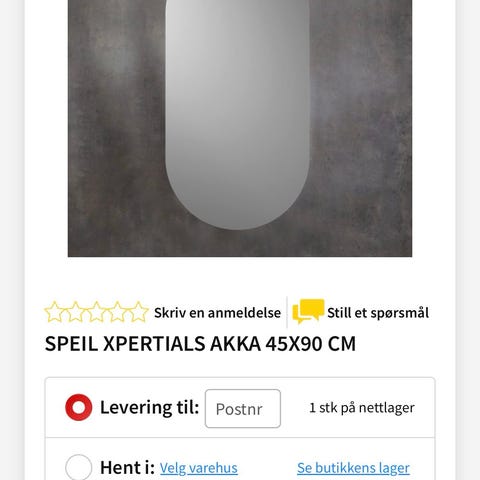Screen dimensions: 480x480
Task: Open the mirror product image
Action: pyautogui.click(x=240, y=128)
